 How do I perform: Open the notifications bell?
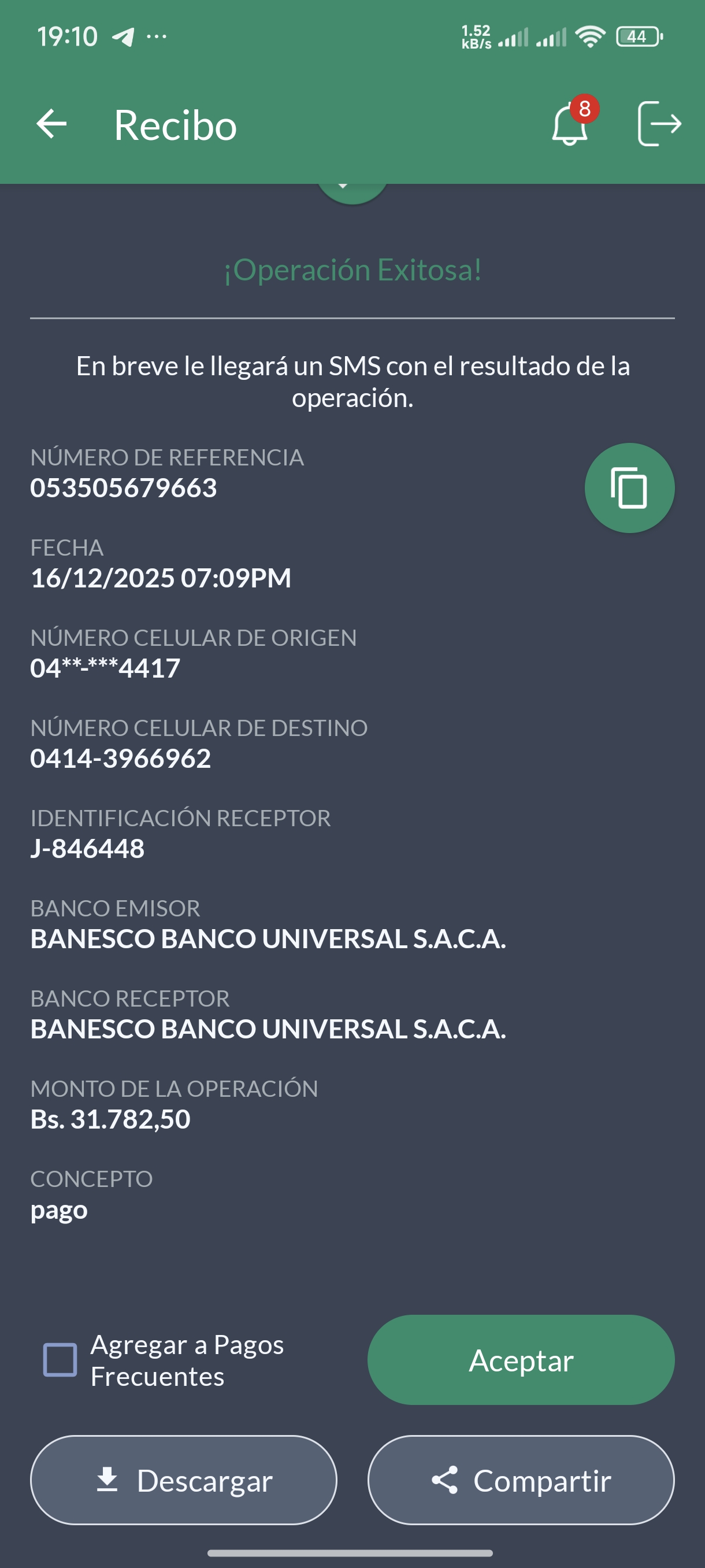(x=570, y=124)
